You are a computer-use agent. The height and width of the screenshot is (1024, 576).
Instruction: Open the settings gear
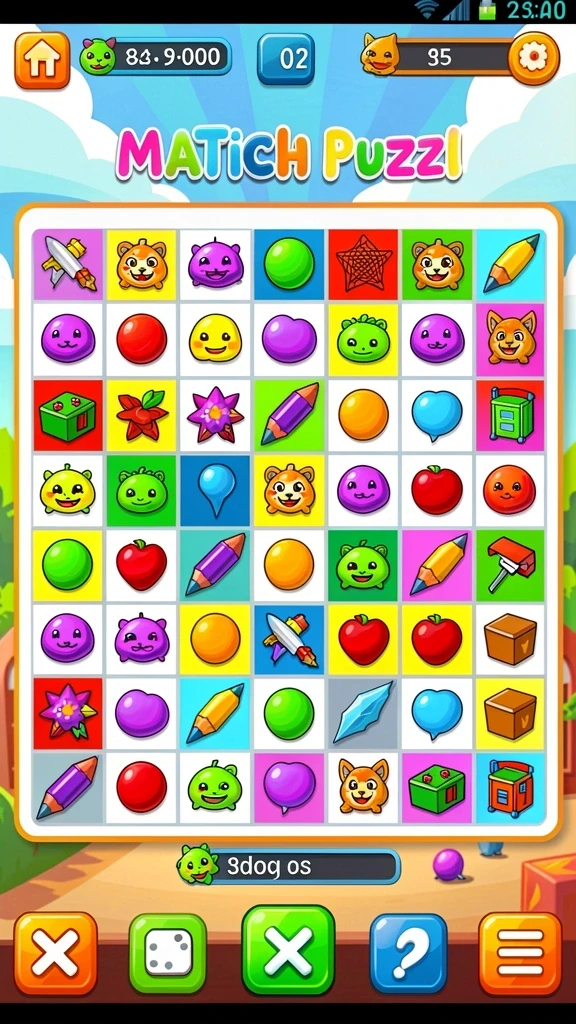click(x=534, y=59)
